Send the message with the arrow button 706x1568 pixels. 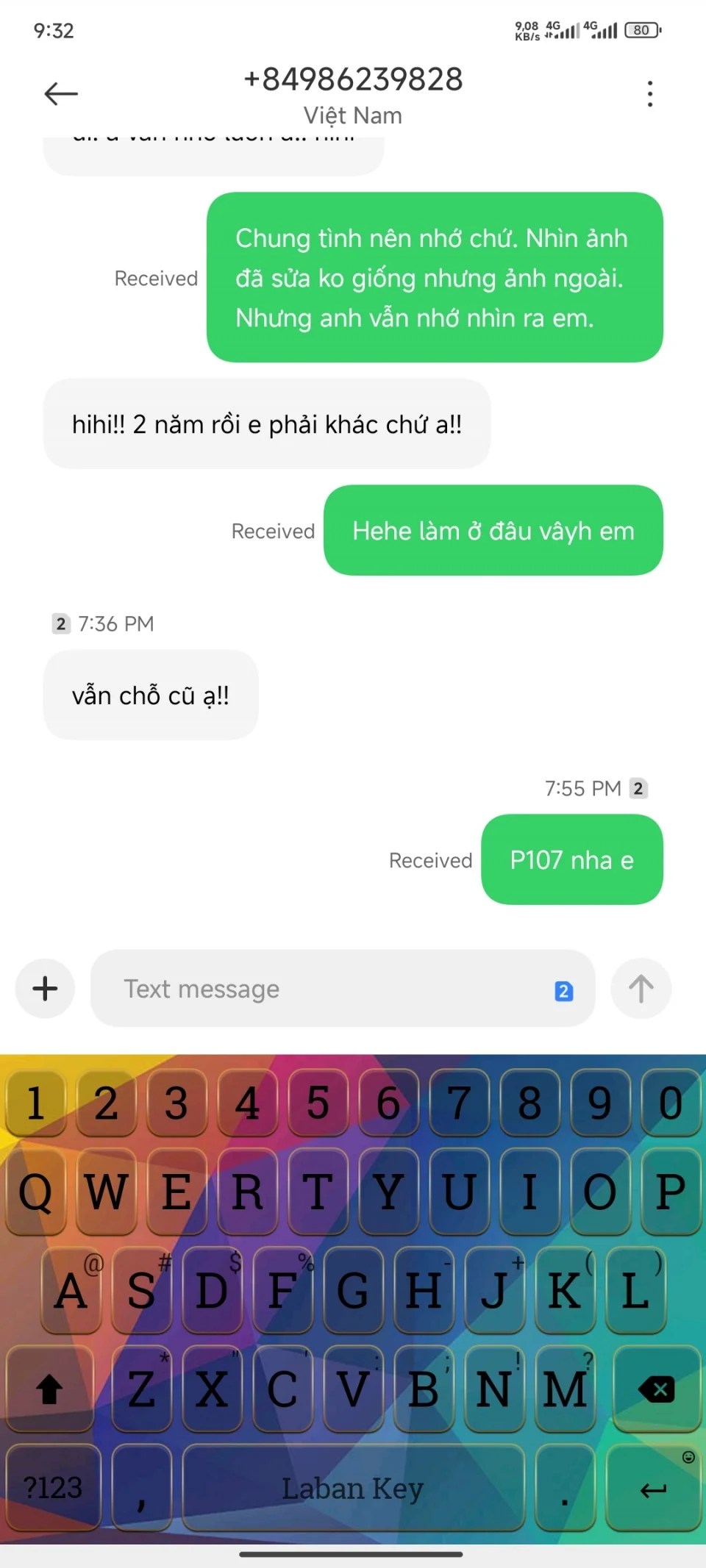pyautogui.click(x=641, y=989)
